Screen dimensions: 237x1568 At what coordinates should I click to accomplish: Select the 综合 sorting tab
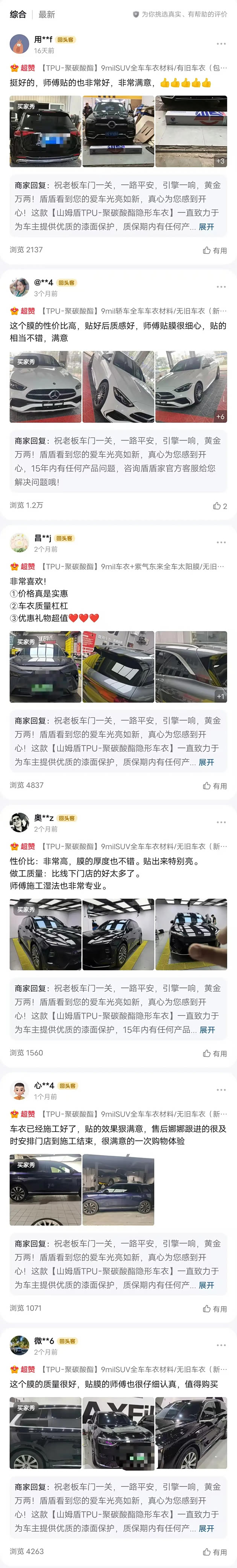[x=18, y=14]
